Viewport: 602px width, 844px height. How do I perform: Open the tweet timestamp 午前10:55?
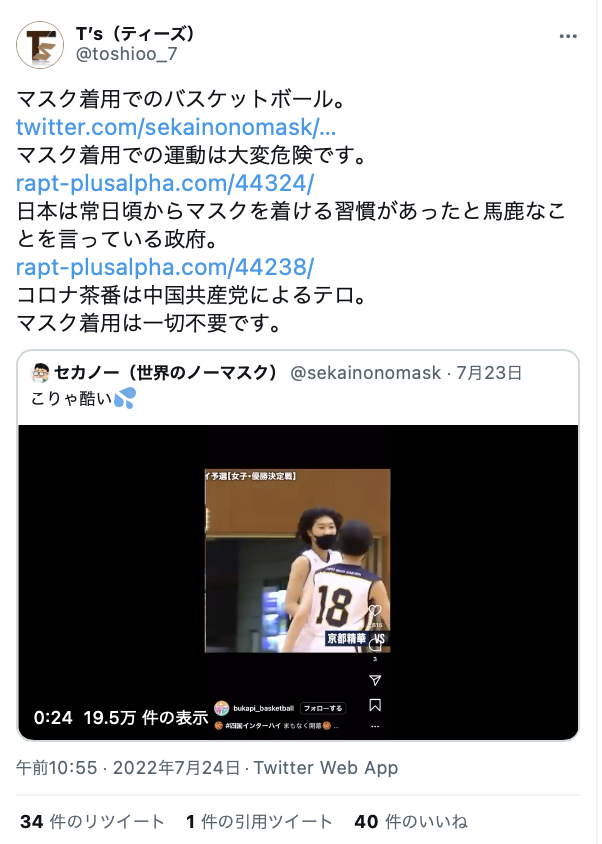pyautogui.click(x=56, y=768)
